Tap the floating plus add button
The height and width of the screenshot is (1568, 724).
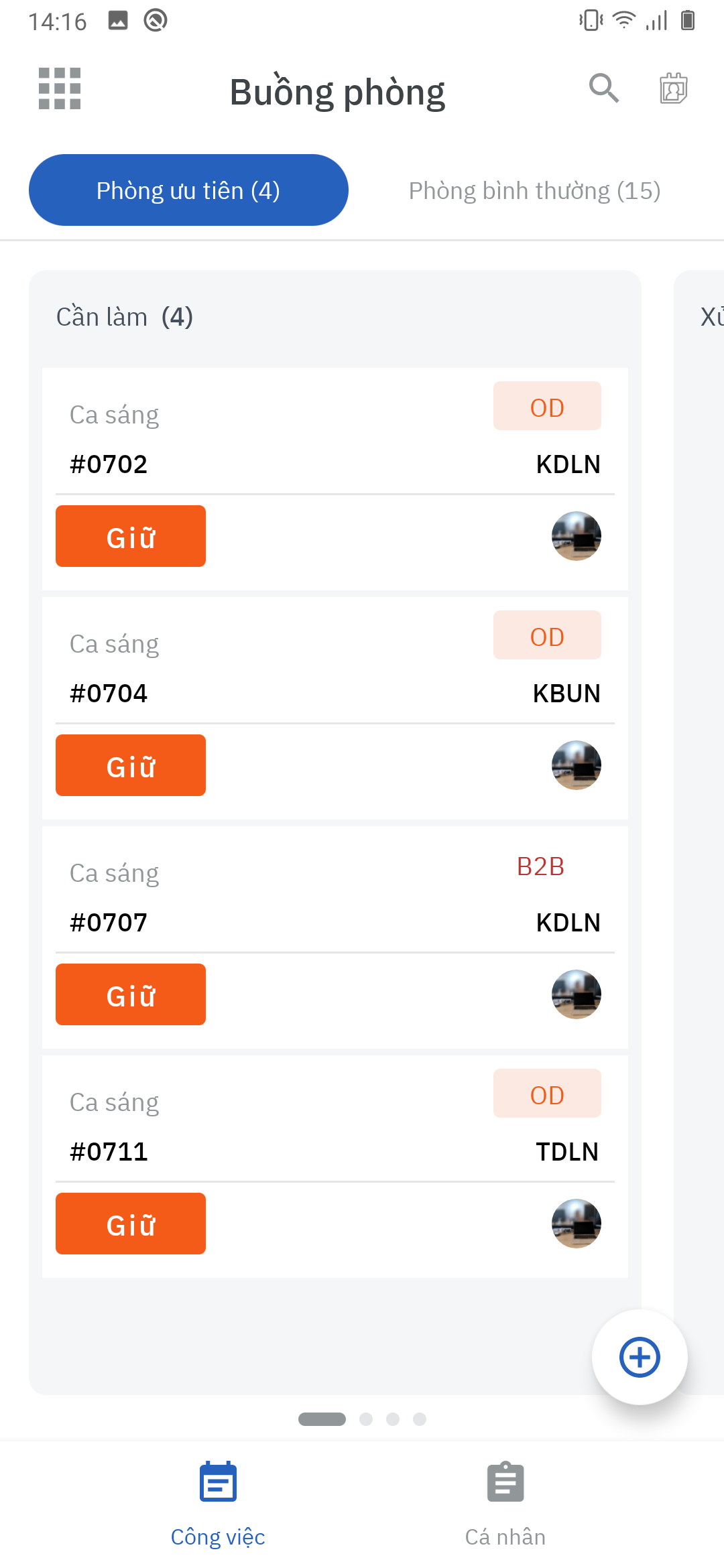click(640, 1358)
